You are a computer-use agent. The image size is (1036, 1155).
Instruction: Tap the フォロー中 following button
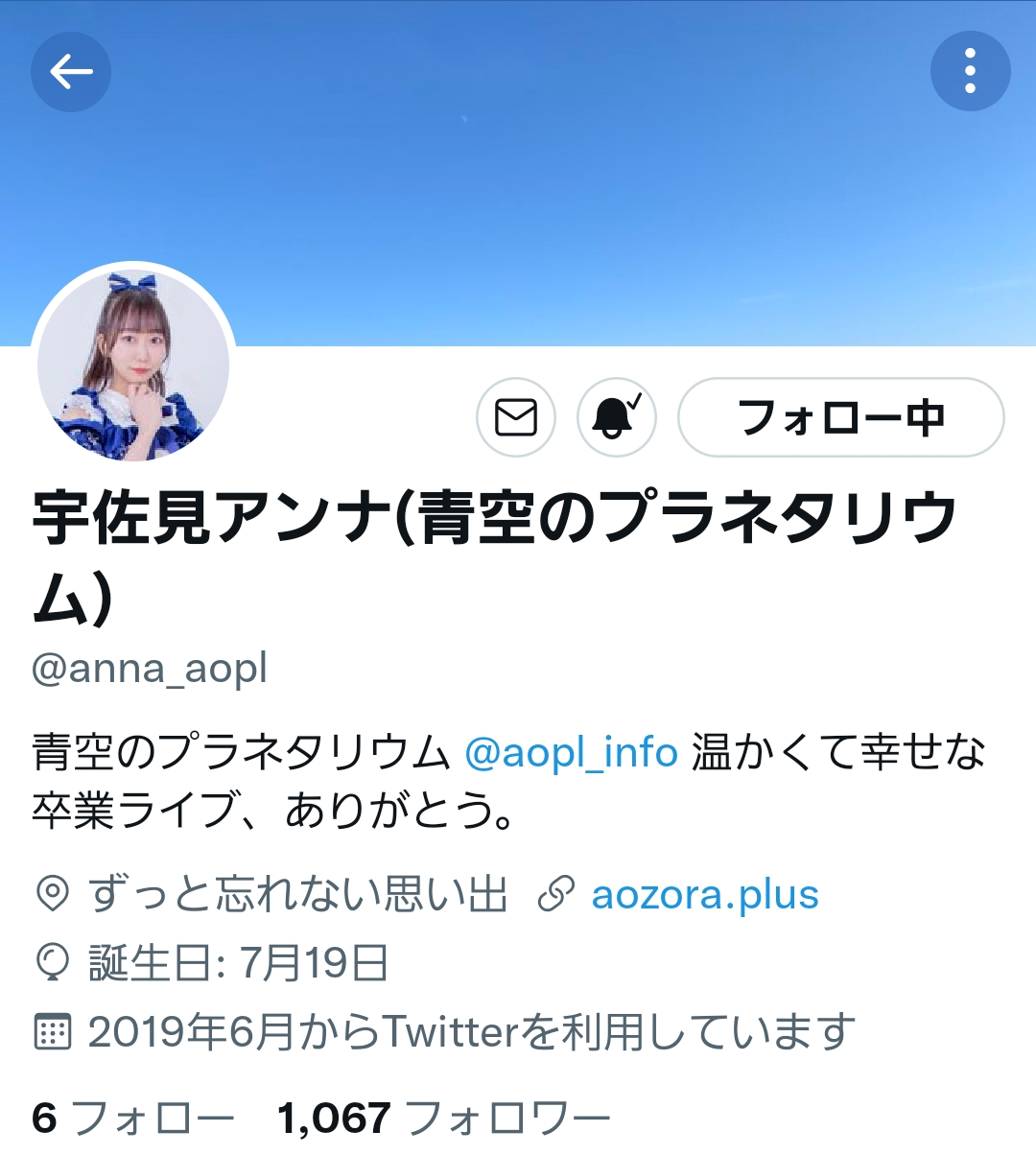click(x=840, y=417)
